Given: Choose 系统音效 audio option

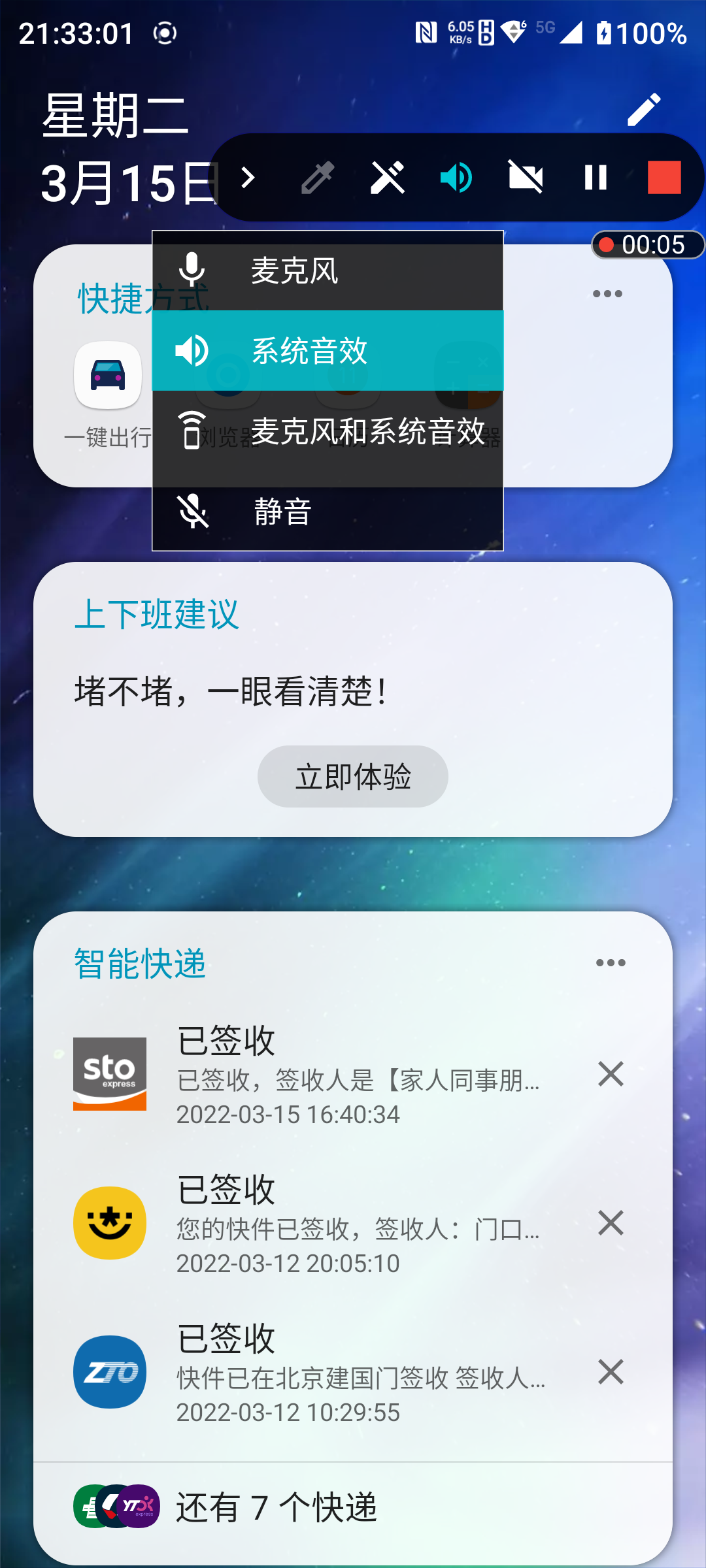Looking at the screenshot, I should 327,351.
